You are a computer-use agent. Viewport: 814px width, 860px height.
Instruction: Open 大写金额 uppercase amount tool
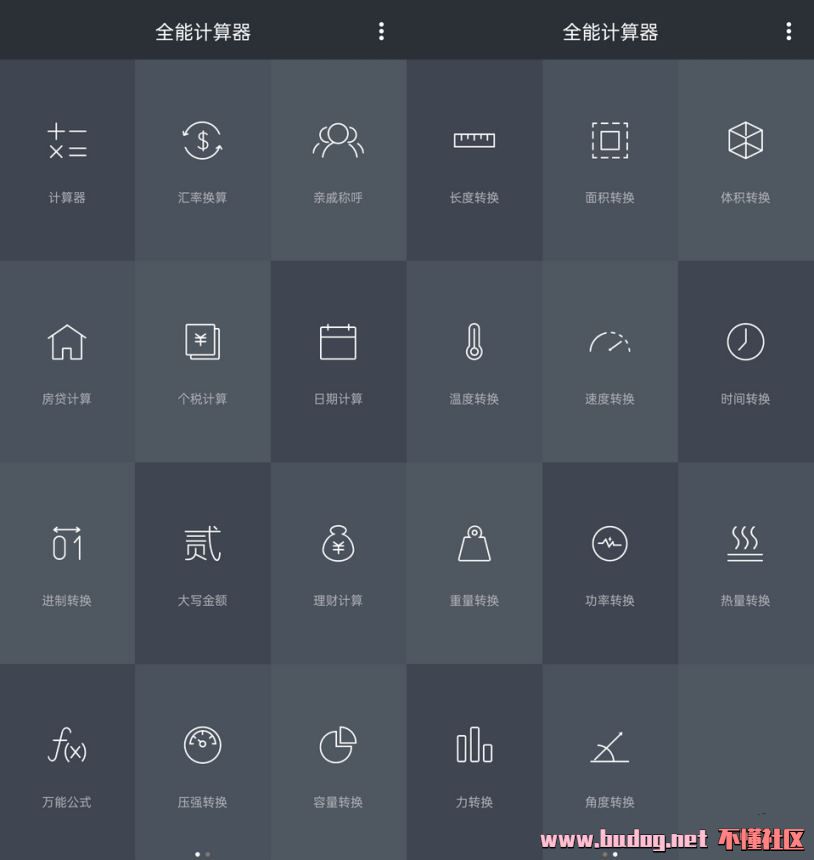(202, 563)
